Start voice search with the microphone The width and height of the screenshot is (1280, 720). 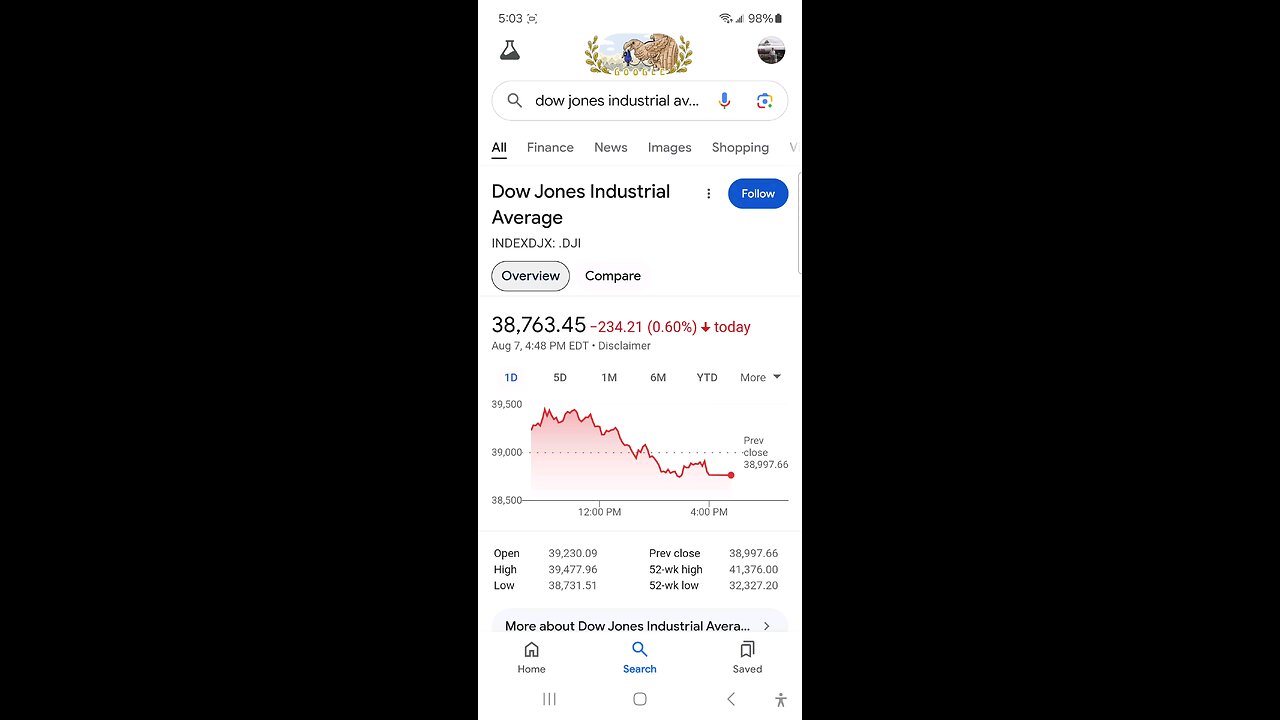[x=724, y=101]
